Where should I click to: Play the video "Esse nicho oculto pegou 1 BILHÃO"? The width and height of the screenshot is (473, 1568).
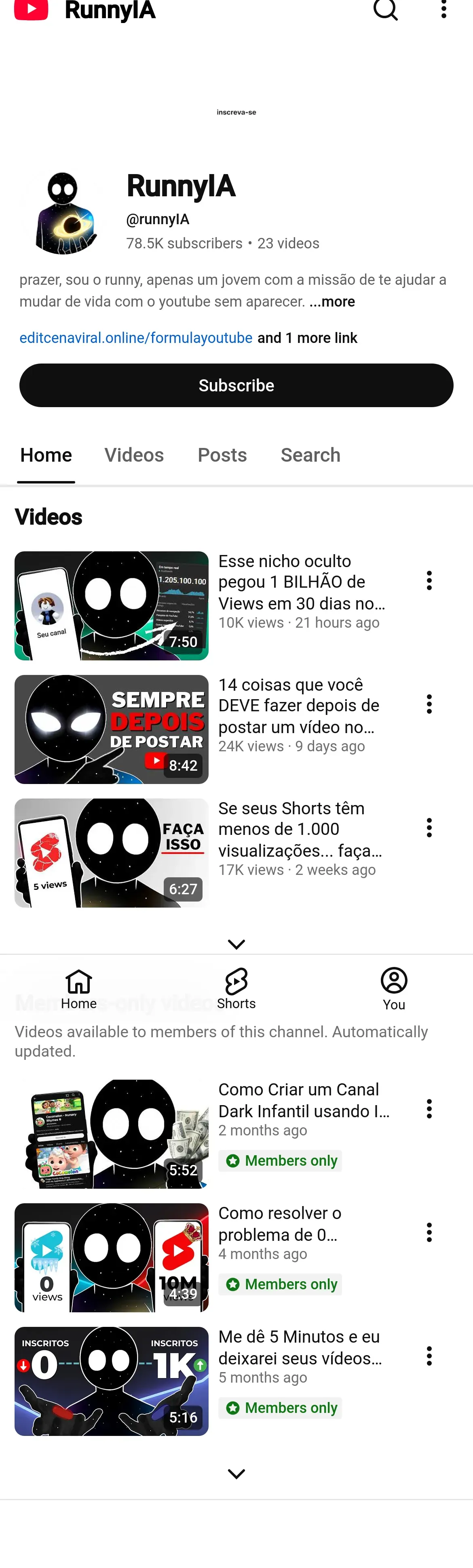pos(112,605)
